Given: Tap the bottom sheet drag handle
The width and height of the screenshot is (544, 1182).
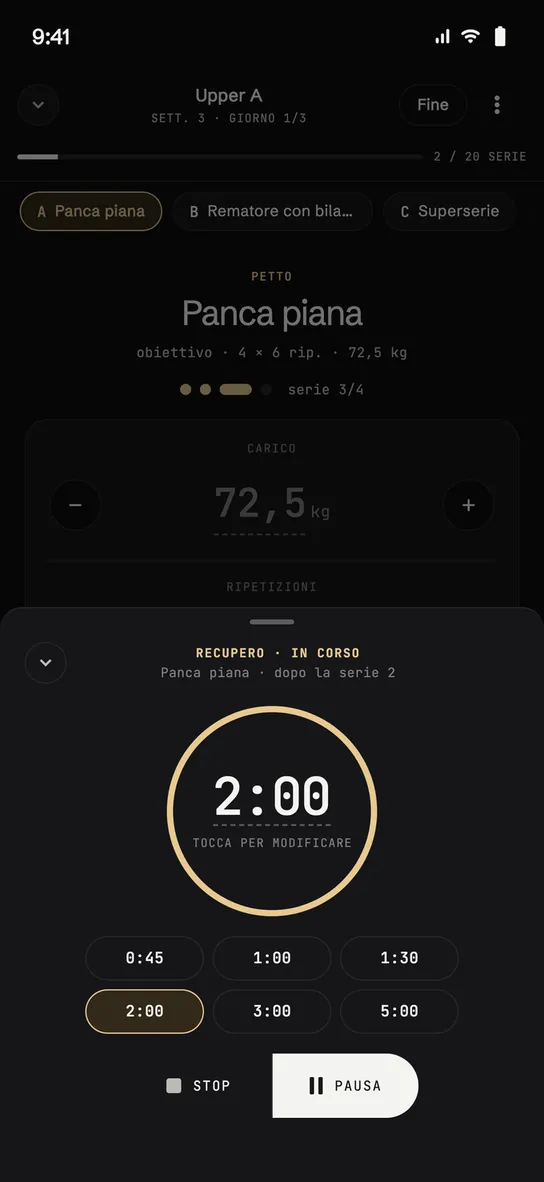Looking at the screenshot, I should pos(272,622).
